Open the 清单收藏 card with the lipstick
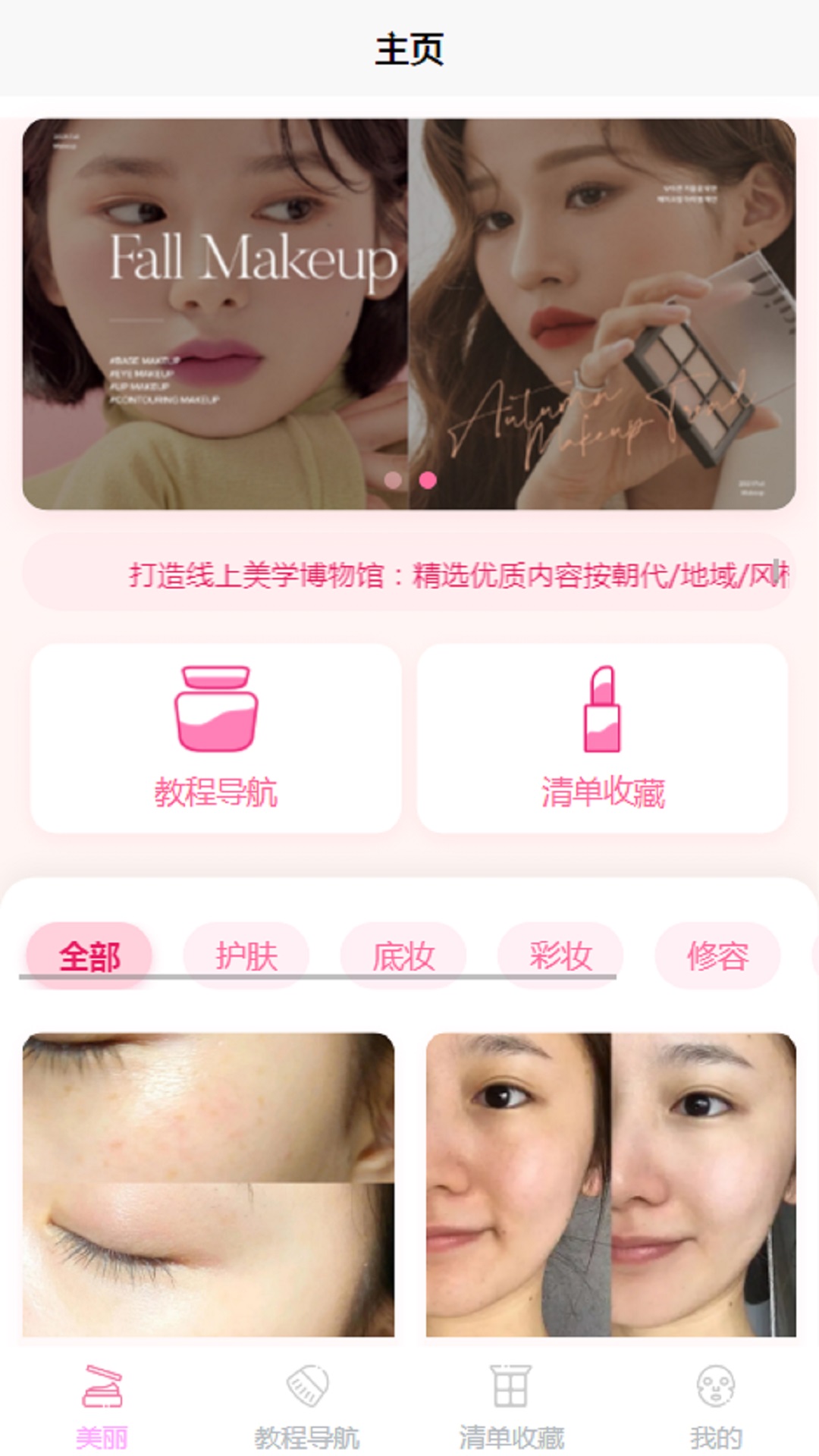The image size is (819, 1456). pyautogui.click(x=602, y=739)
